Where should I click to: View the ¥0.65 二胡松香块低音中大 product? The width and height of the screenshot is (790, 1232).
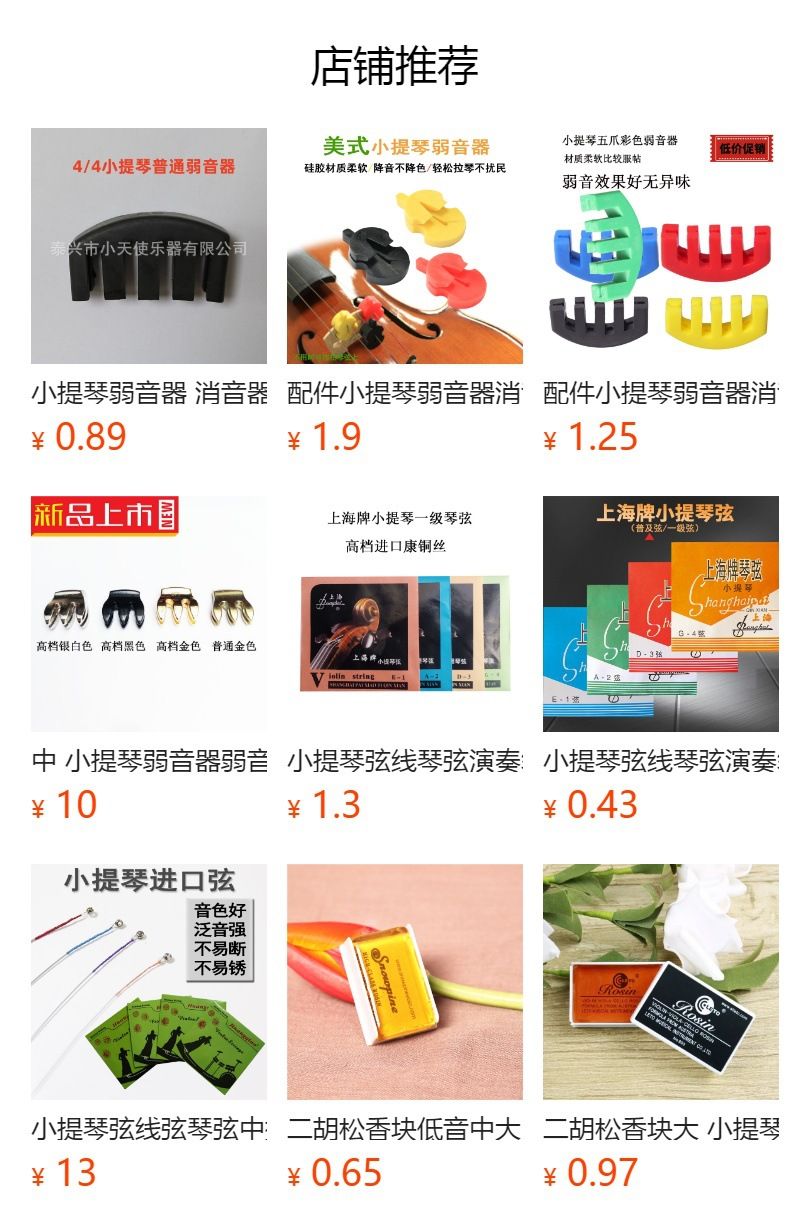coord(405,982)
